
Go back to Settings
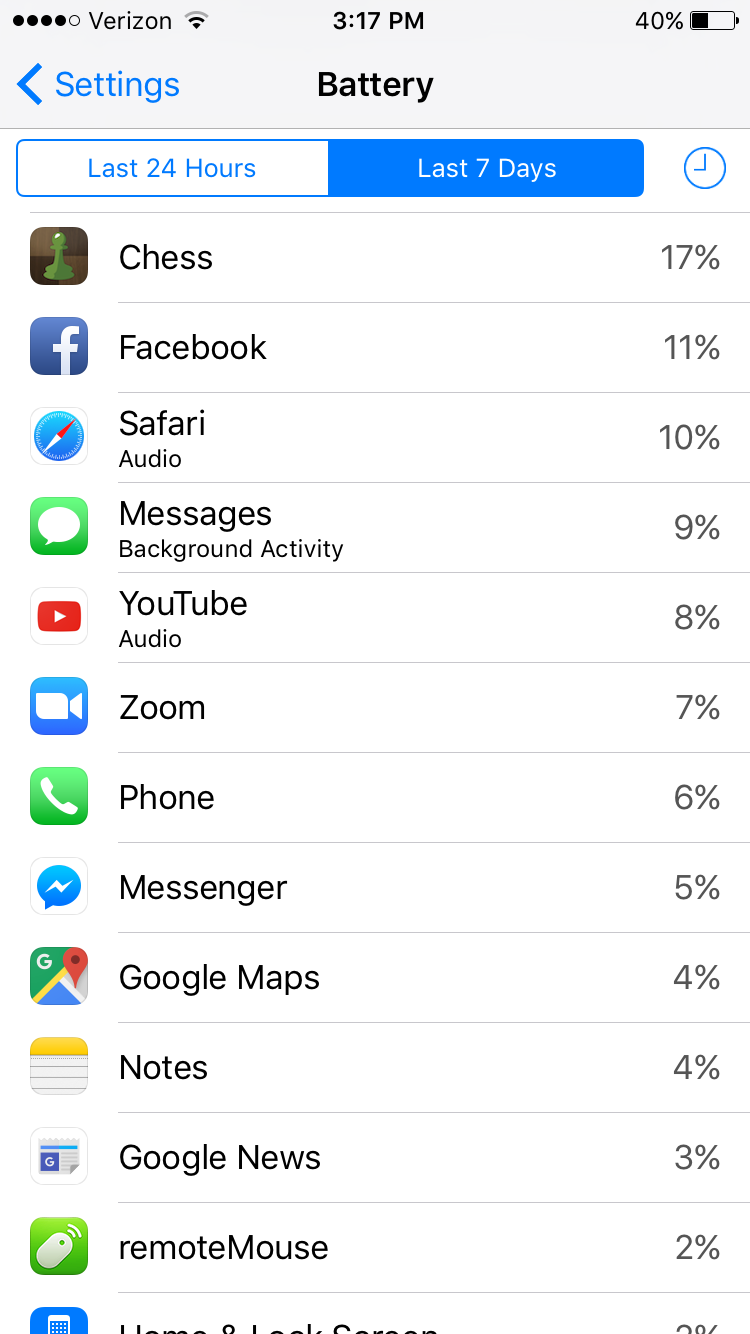pos(98,85)
